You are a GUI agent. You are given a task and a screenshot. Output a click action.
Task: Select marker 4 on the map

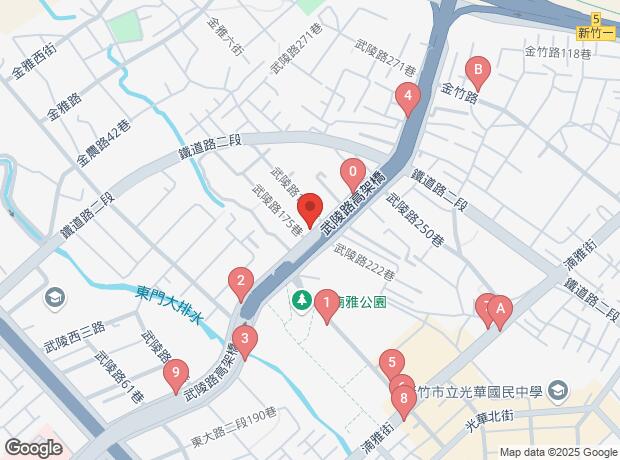392,364
